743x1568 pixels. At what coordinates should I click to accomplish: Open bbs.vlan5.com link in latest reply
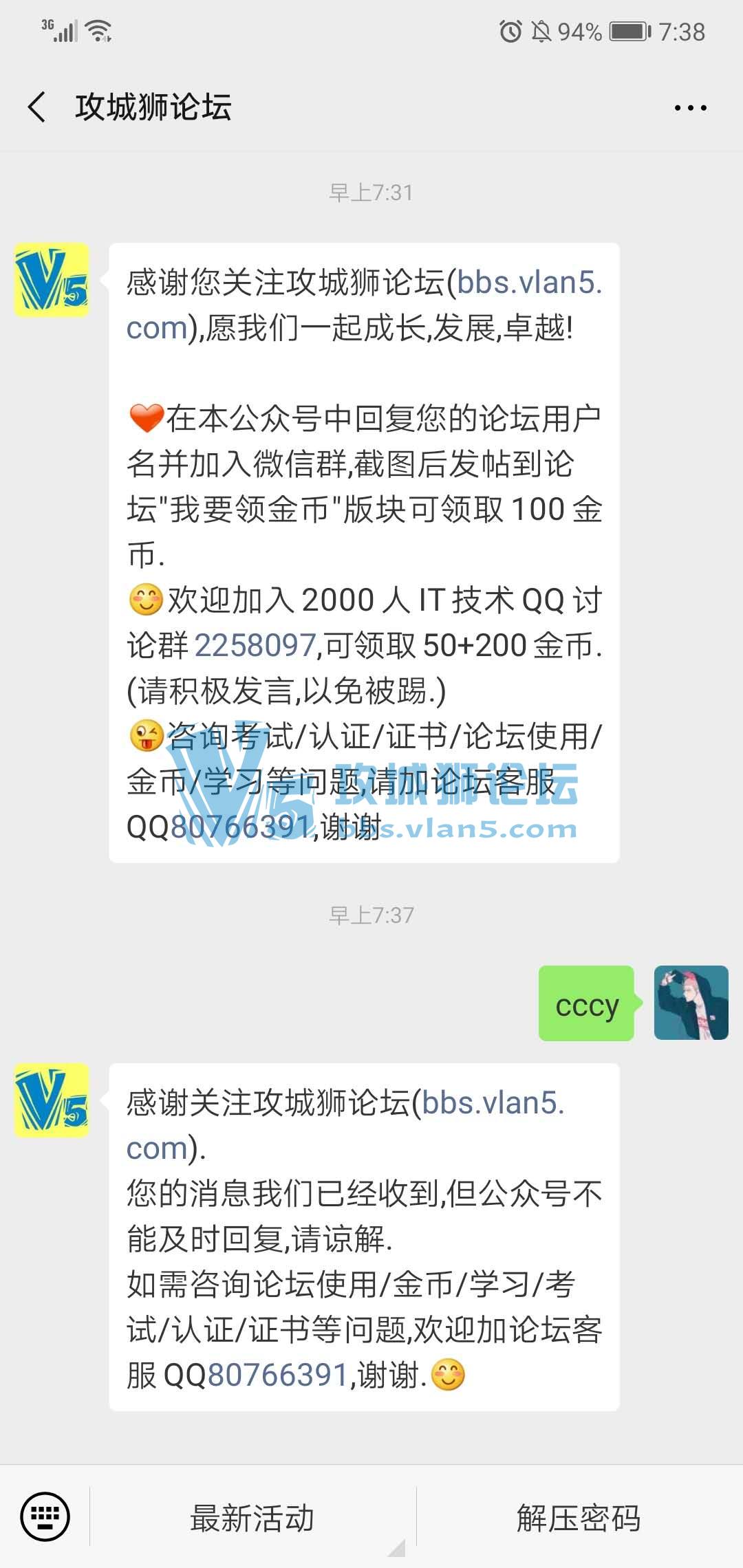click(x=493, y=1103)
